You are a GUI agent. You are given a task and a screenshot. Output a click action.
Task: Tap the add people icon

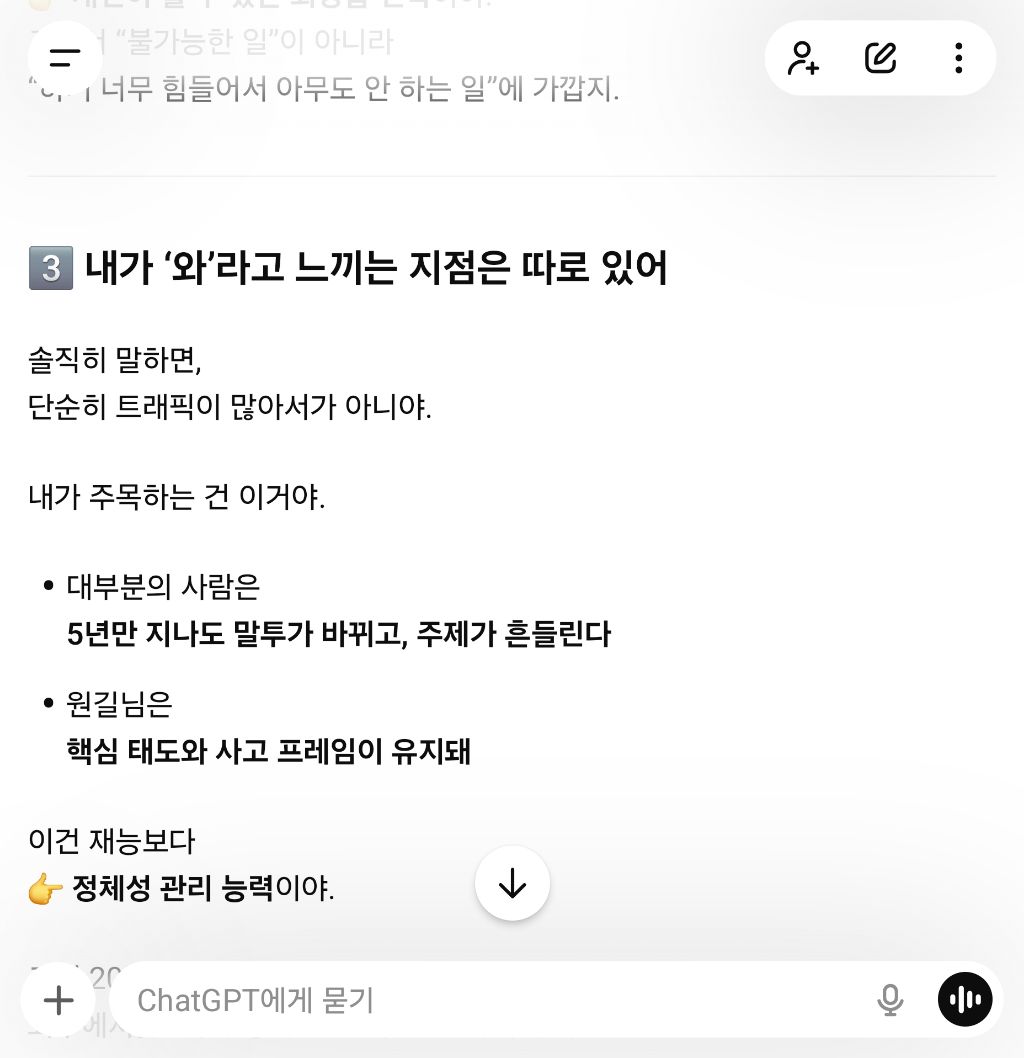(x=803, y=58)
